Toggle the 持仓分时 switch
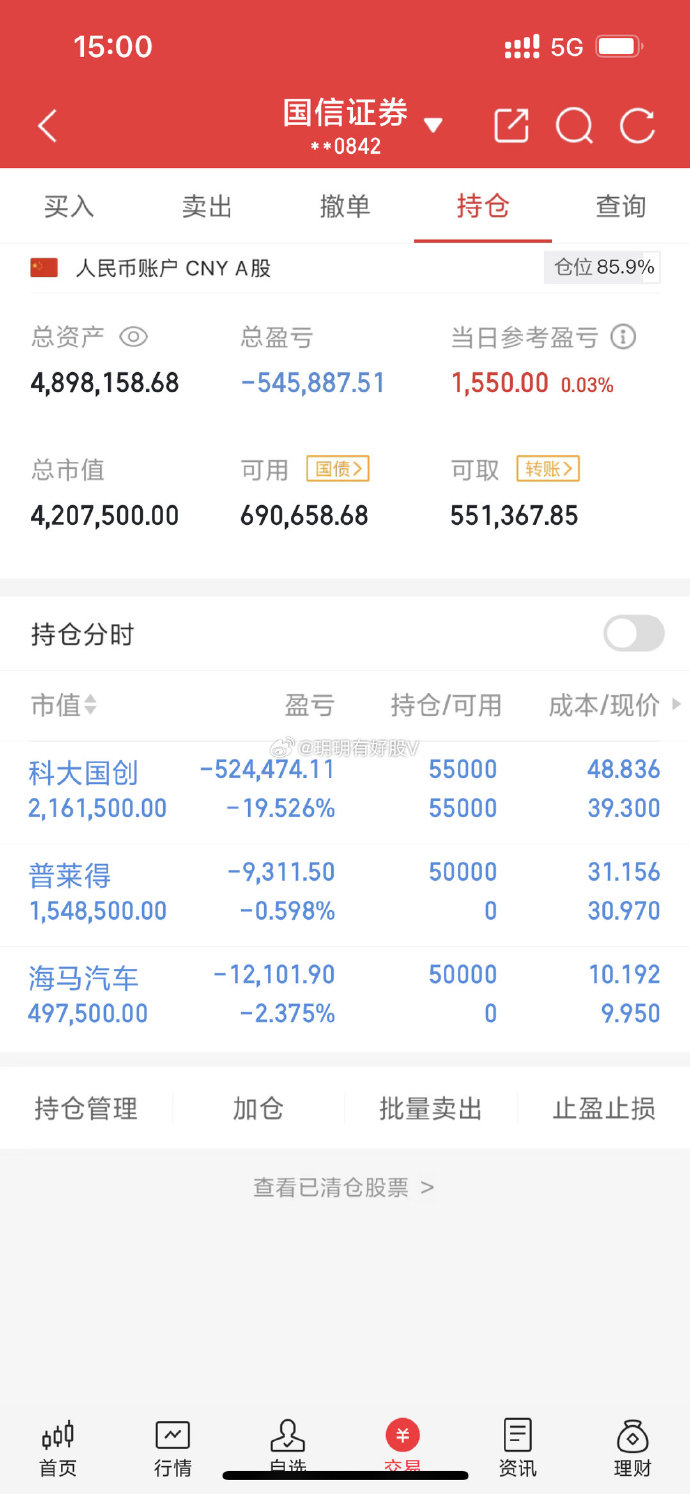Screen dimensions: 690x1494 [633, 633]
